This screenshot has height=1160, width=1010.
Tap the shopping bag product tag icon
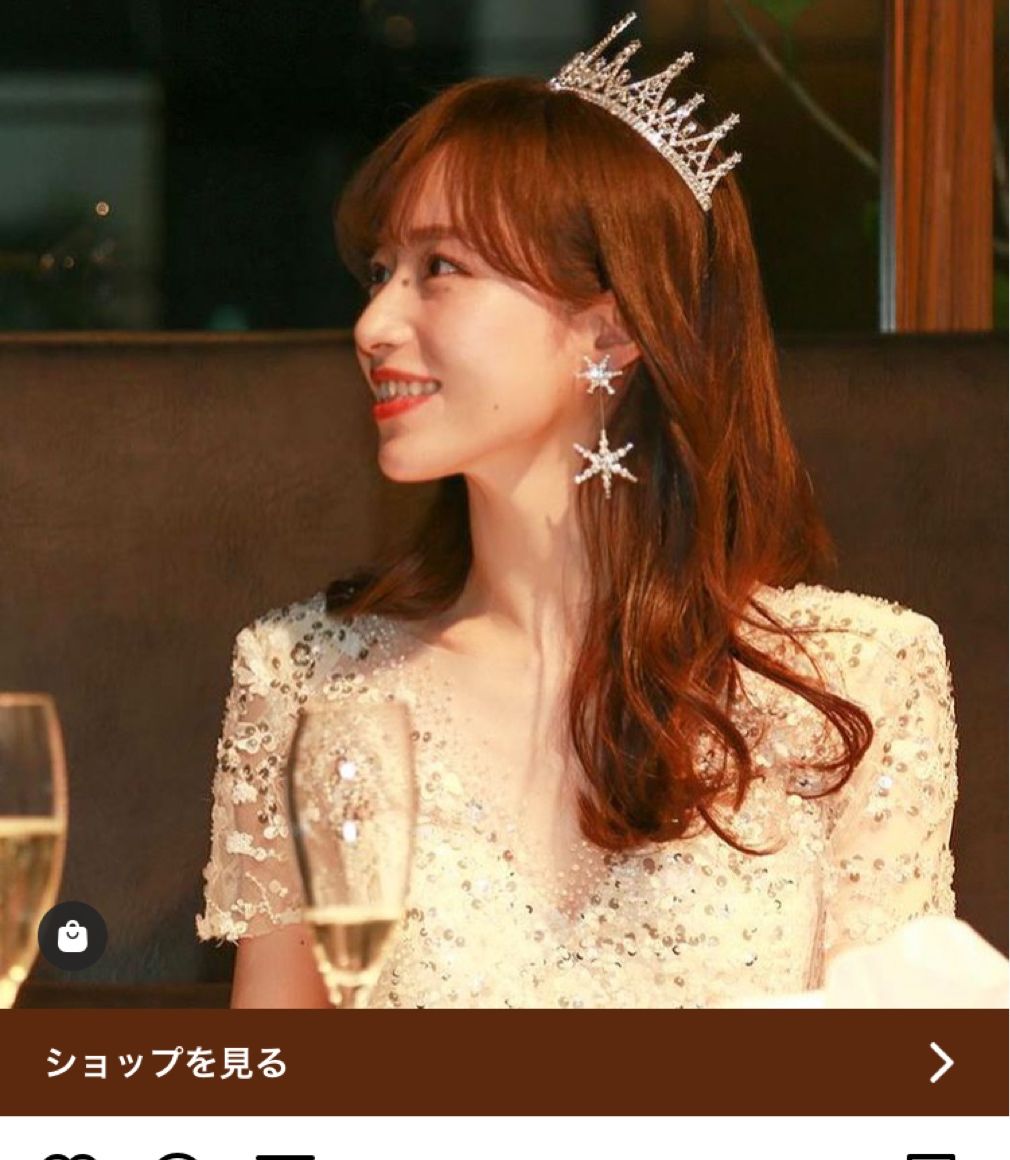73,937
